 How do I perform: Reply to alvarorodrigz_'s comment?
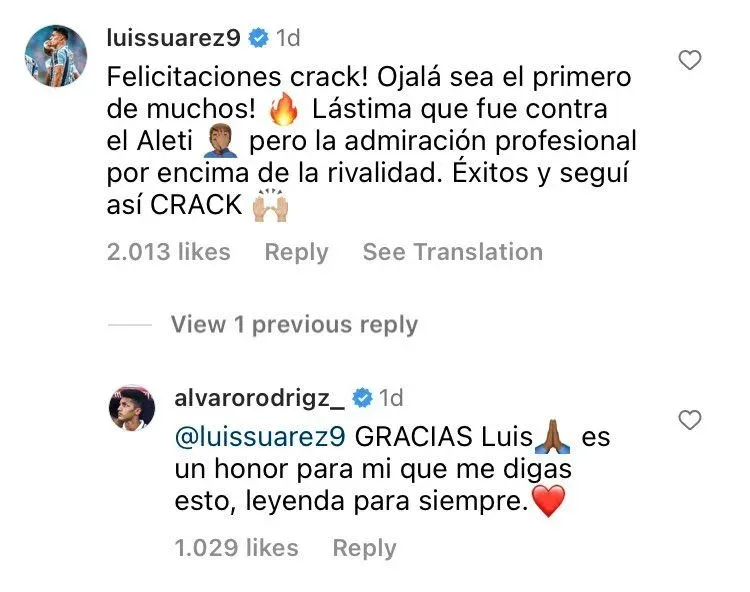364,548
